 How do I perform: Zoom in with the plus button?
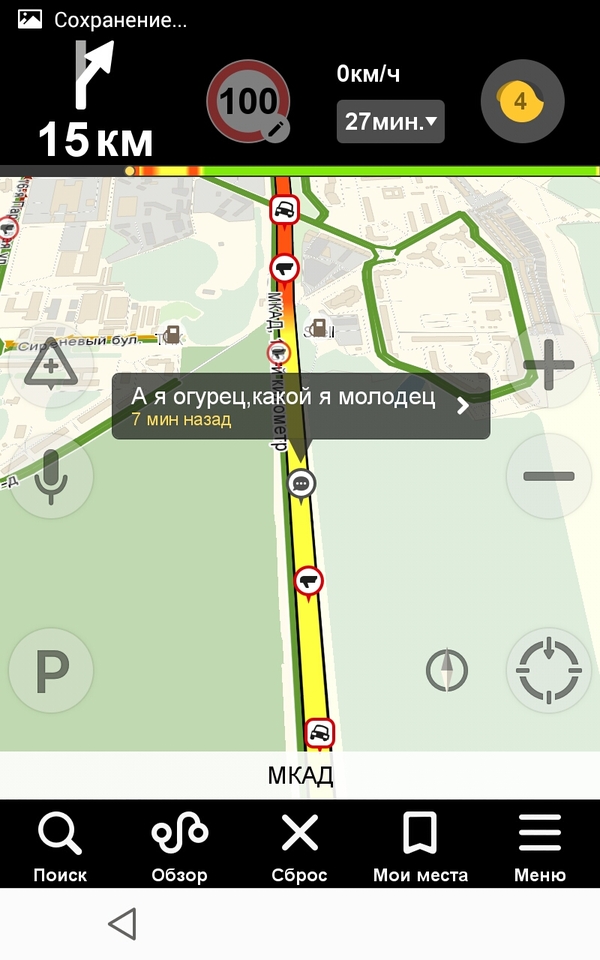(x=548, y=366)
